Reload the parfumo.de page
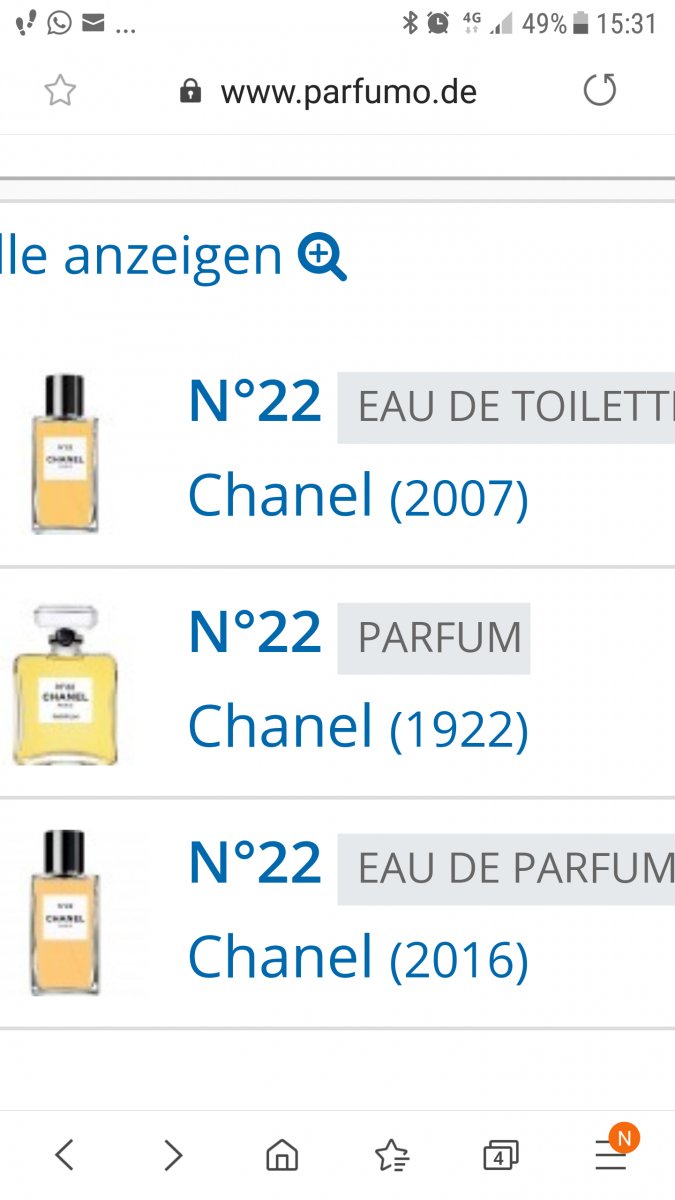The width and height of the screenshot is (675, 1200). pyautogui.click(x=600, y=91)
